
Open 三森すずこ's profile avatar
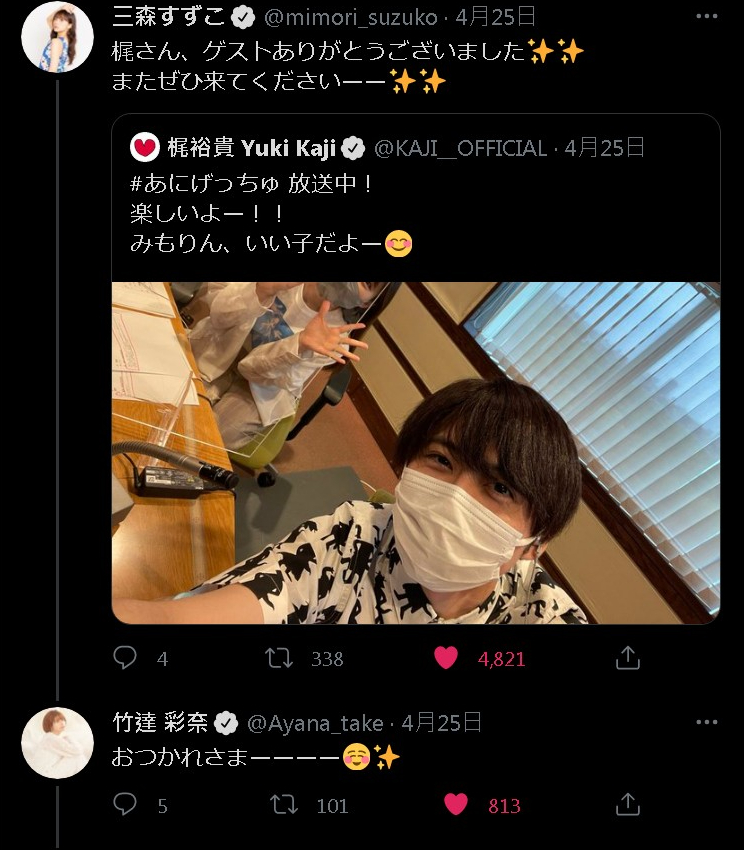click(57, 37)
